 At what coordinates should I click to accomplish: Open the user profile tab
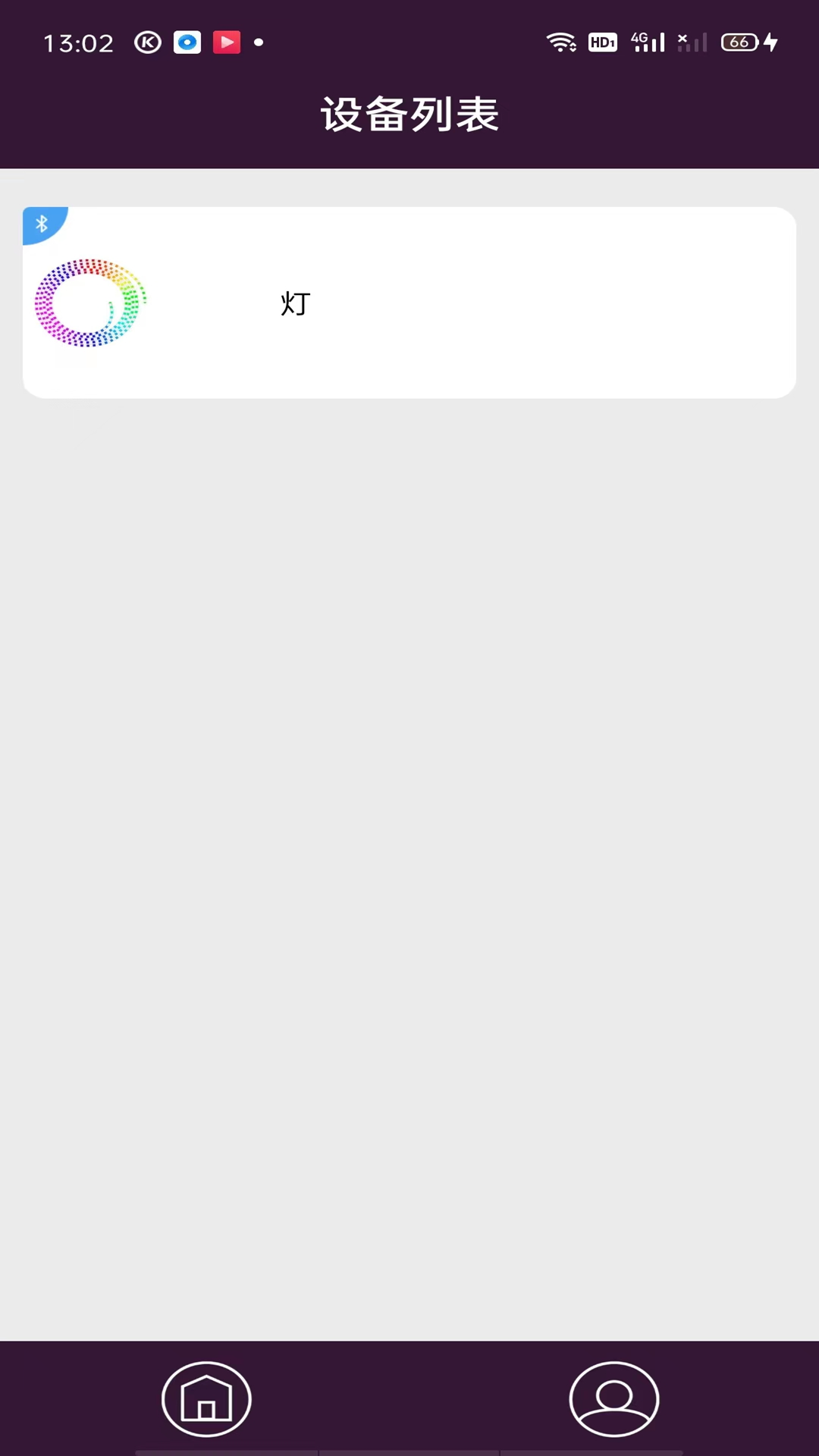click(x=614, y=1399)
